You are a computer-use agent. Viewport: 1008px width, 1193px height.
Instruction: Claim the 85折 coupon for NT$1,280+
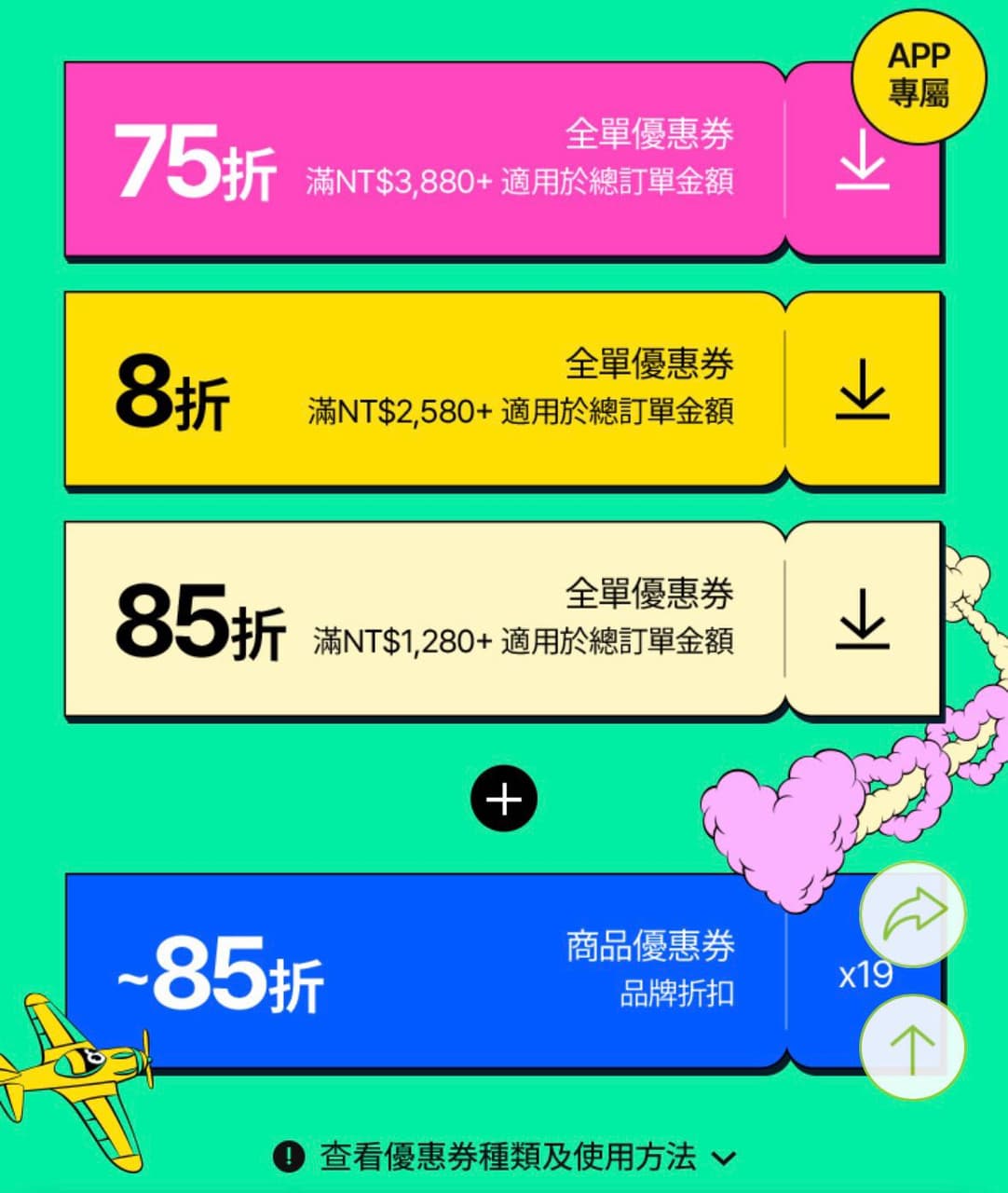click(x=862, y=618)
